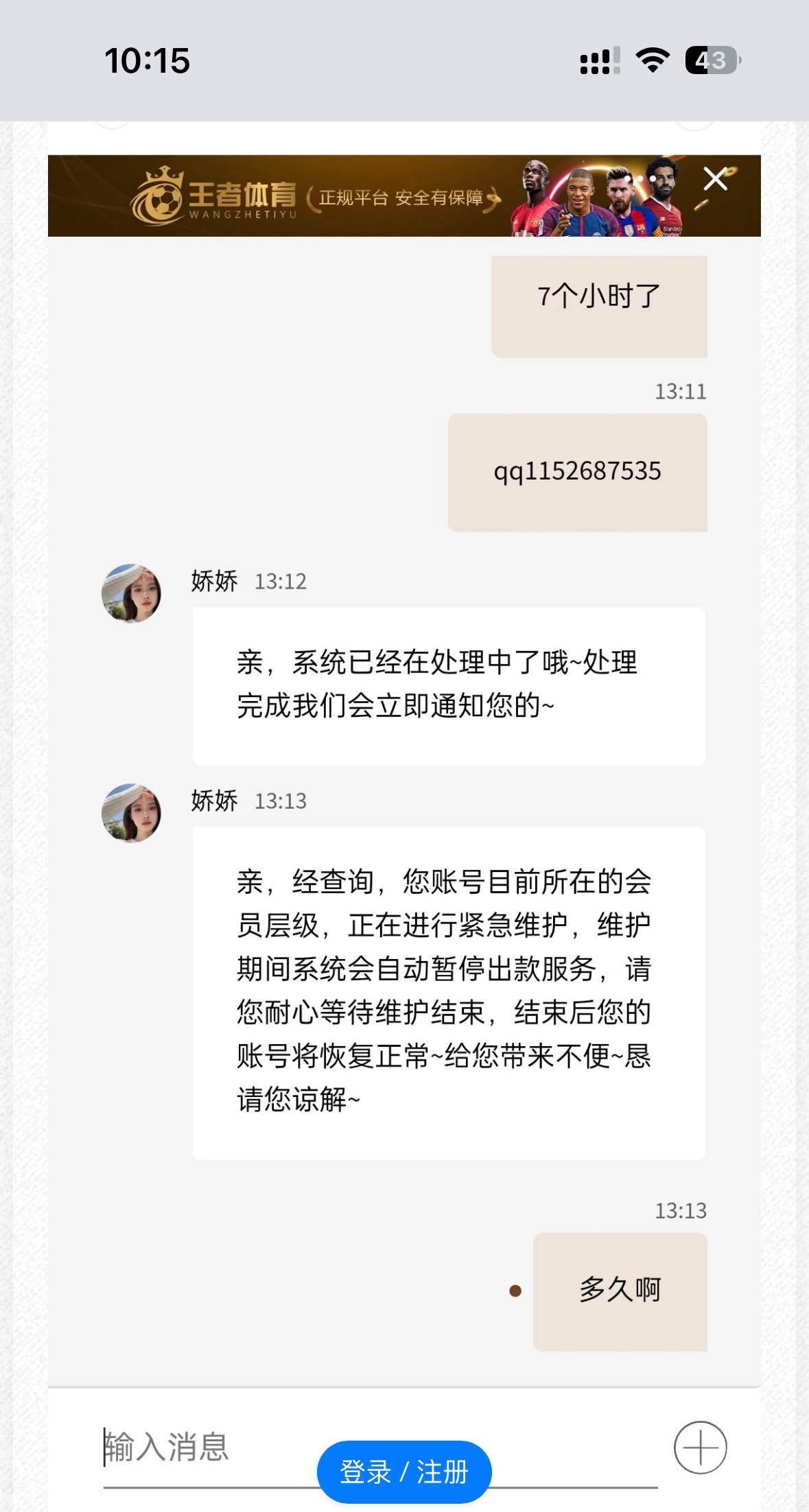Open the plus attachment menu

(x=700, y=1447)
